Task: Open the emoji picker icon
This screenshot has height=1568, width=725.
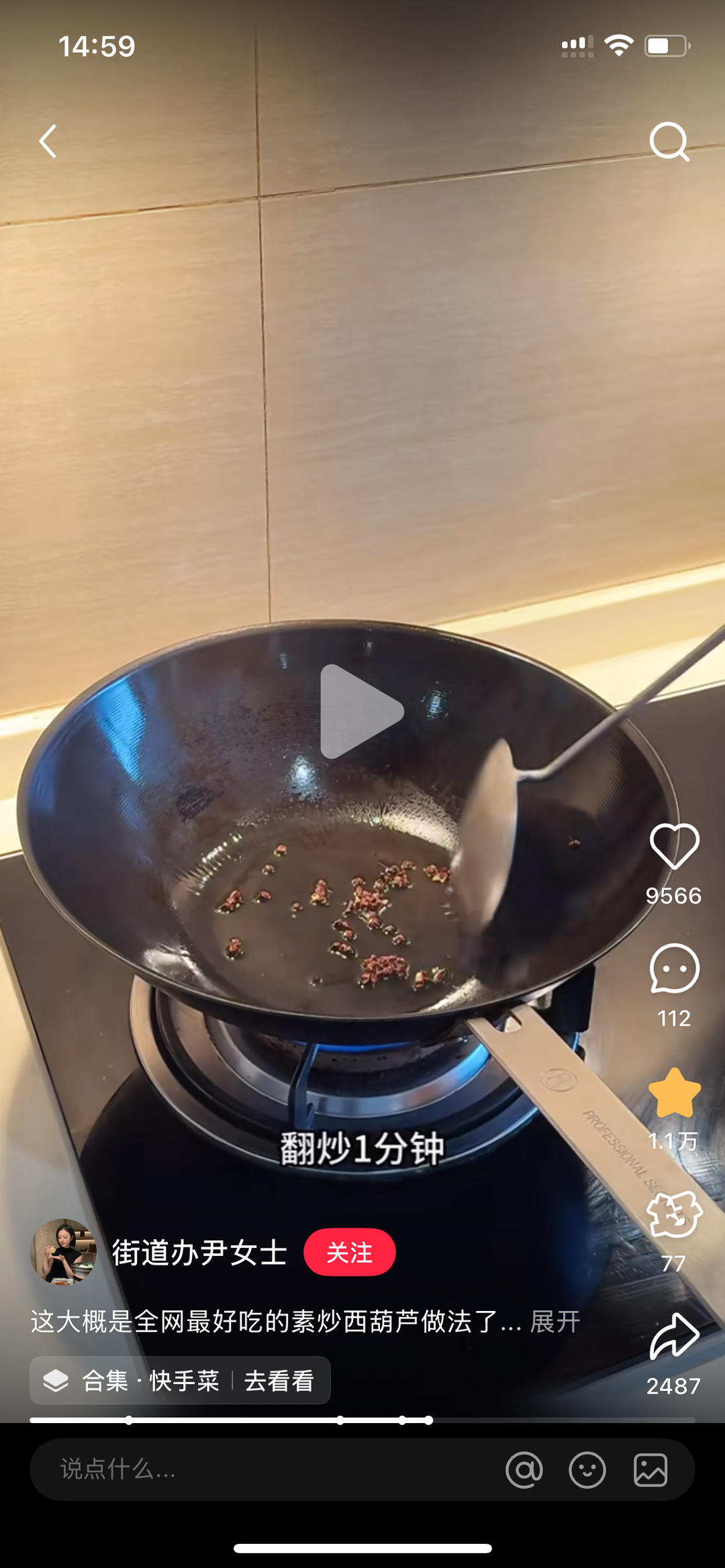Action: click(x=587, y=1470)
